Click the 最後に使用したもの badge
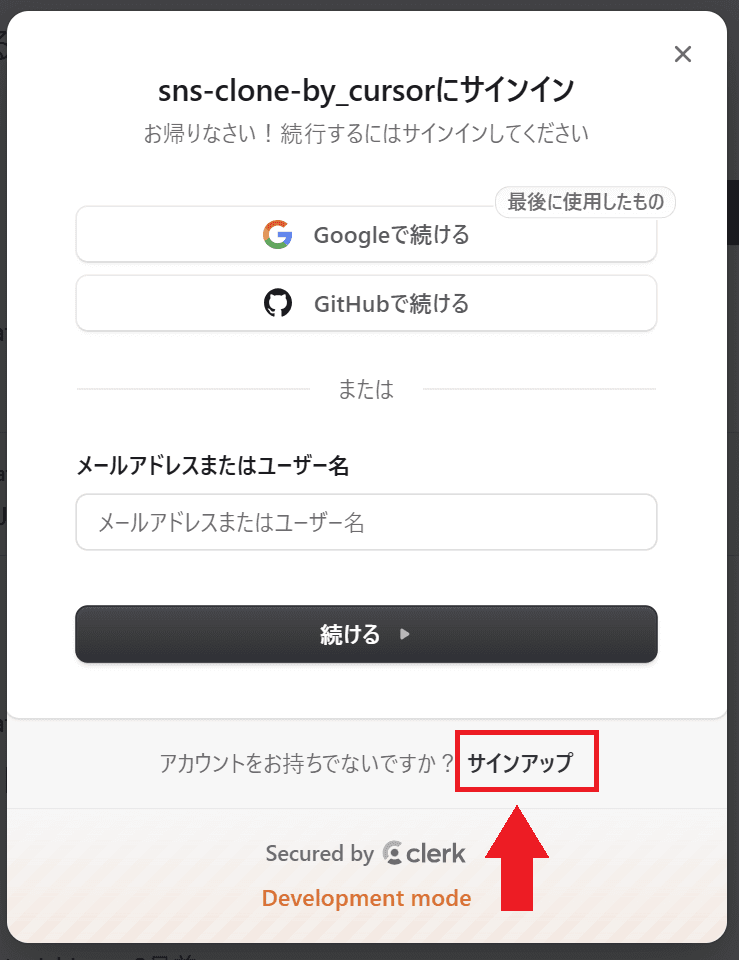 [585, 202]
